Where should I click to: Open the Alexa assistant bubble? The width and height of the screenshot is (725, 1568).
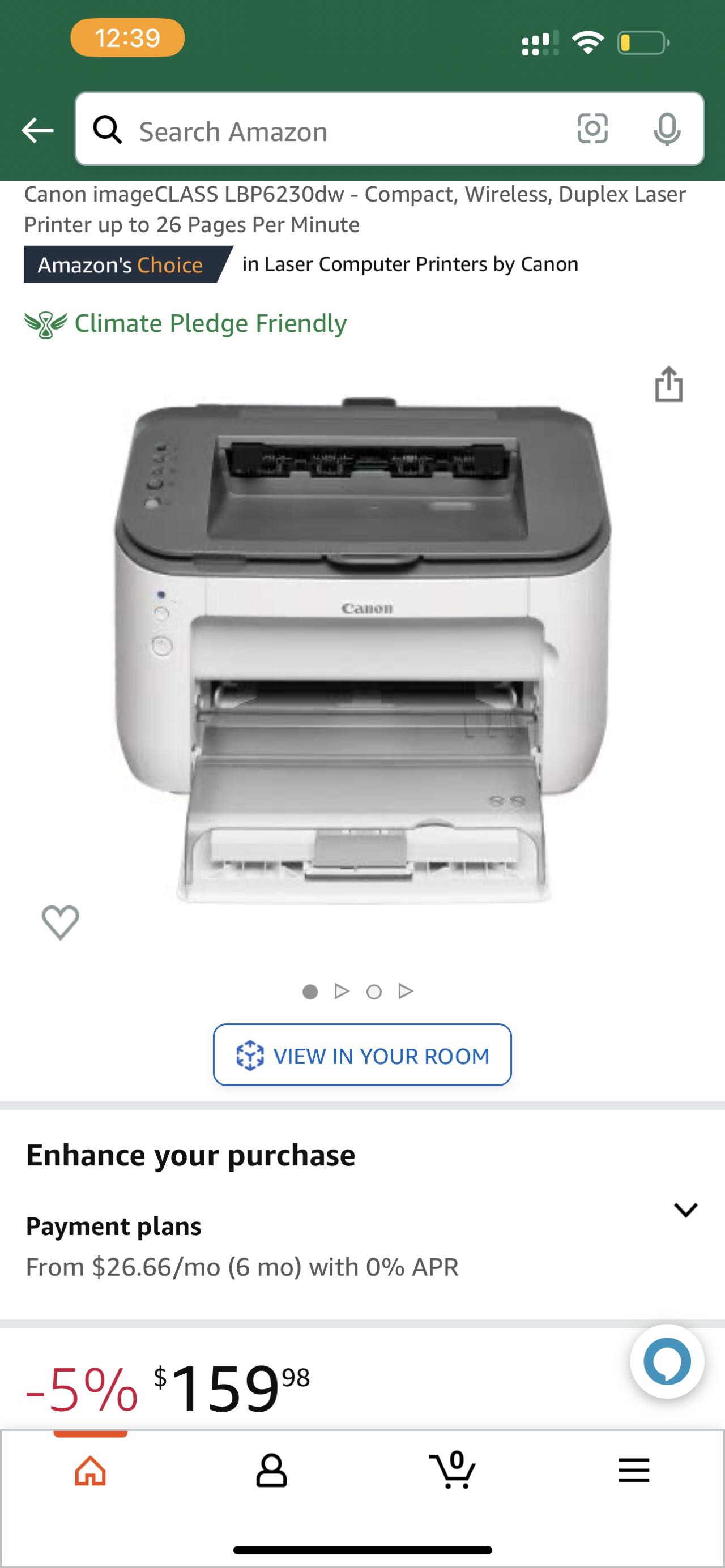pos(667,1360)
